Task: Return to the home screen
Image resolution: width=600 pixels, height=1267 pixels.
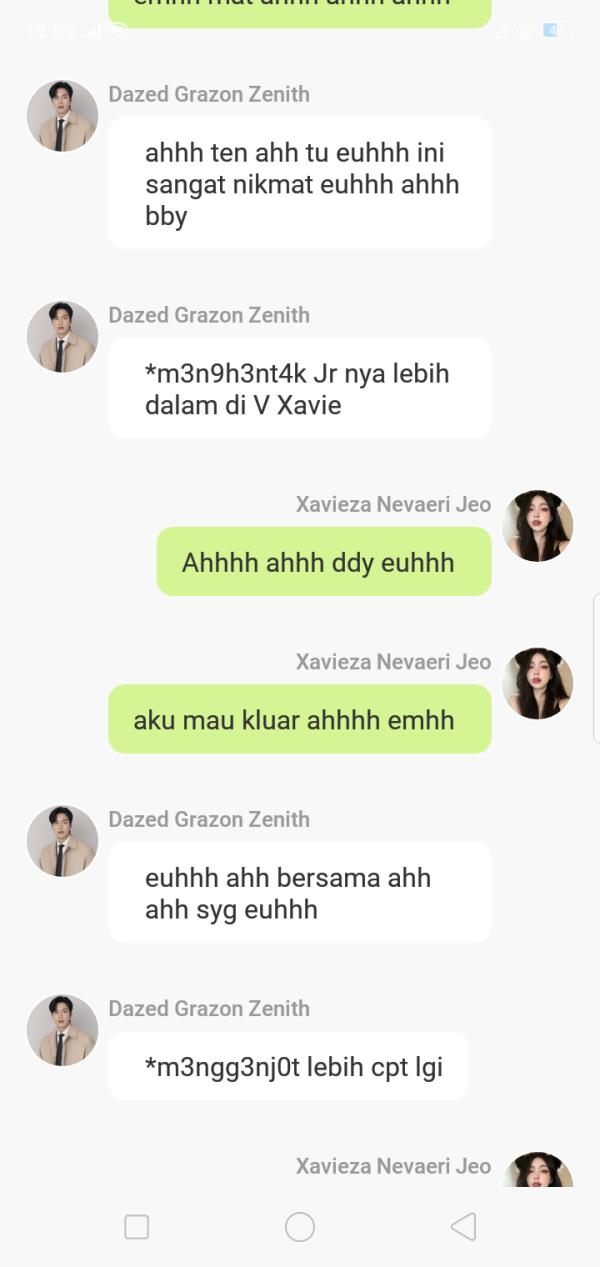Action: point(300,1227)
